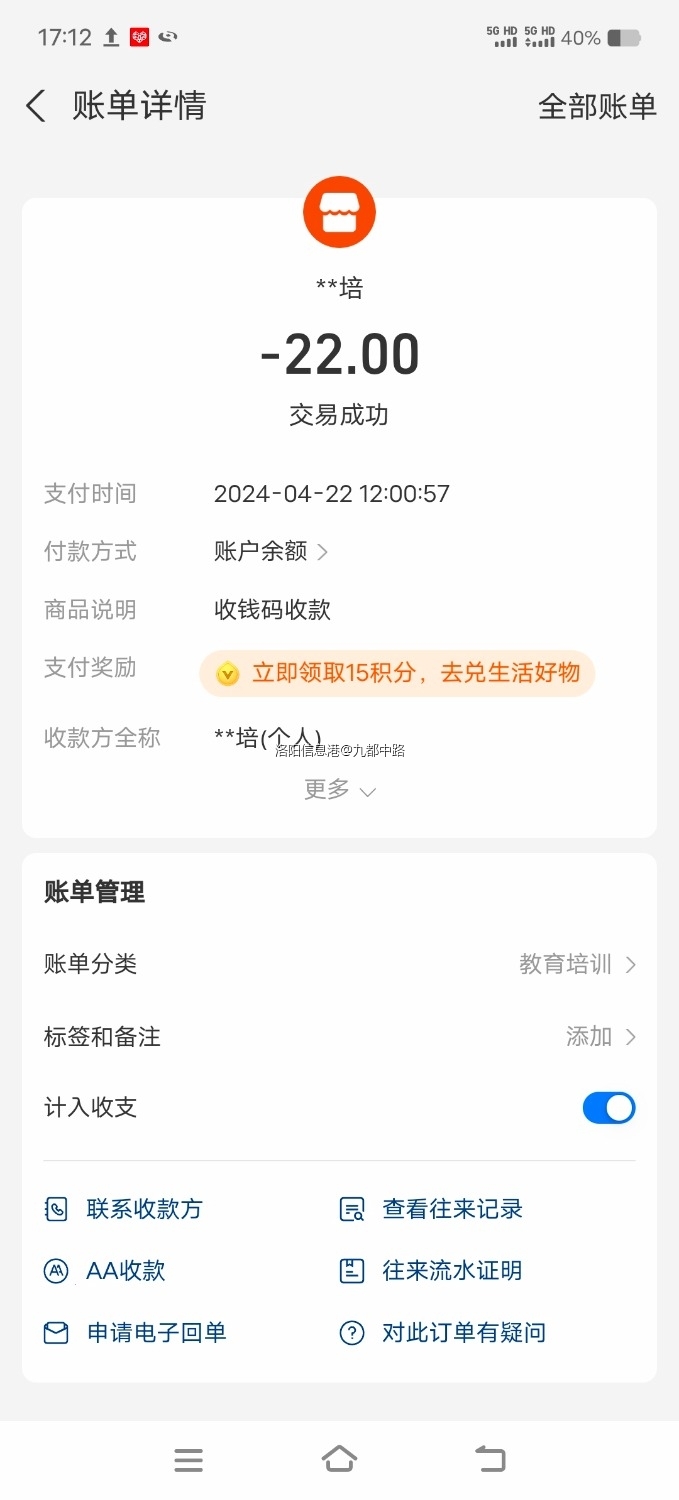Open the 付款方式 账户余额 details
The image size is (679, 1500).
pos(270,552)
